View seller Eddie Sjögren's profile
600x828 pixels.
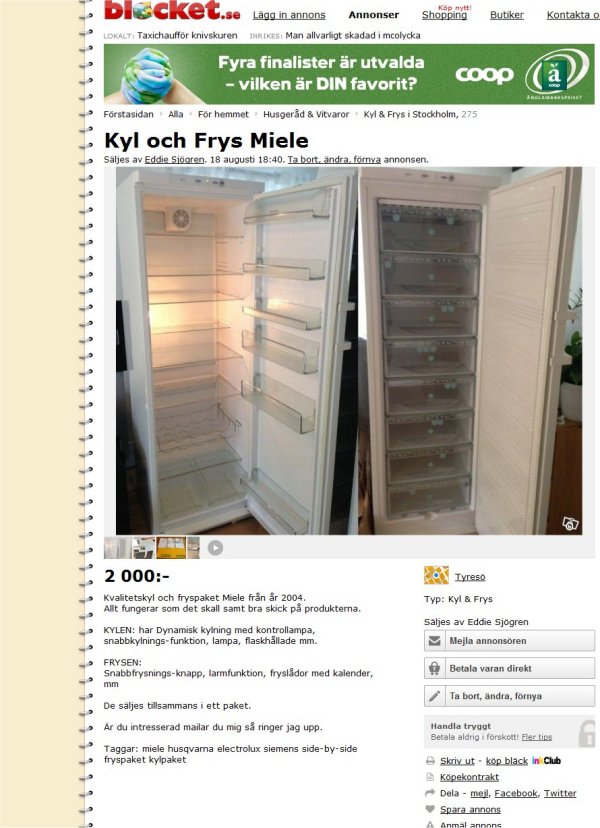pyautogui.click(x=174, y=159)
